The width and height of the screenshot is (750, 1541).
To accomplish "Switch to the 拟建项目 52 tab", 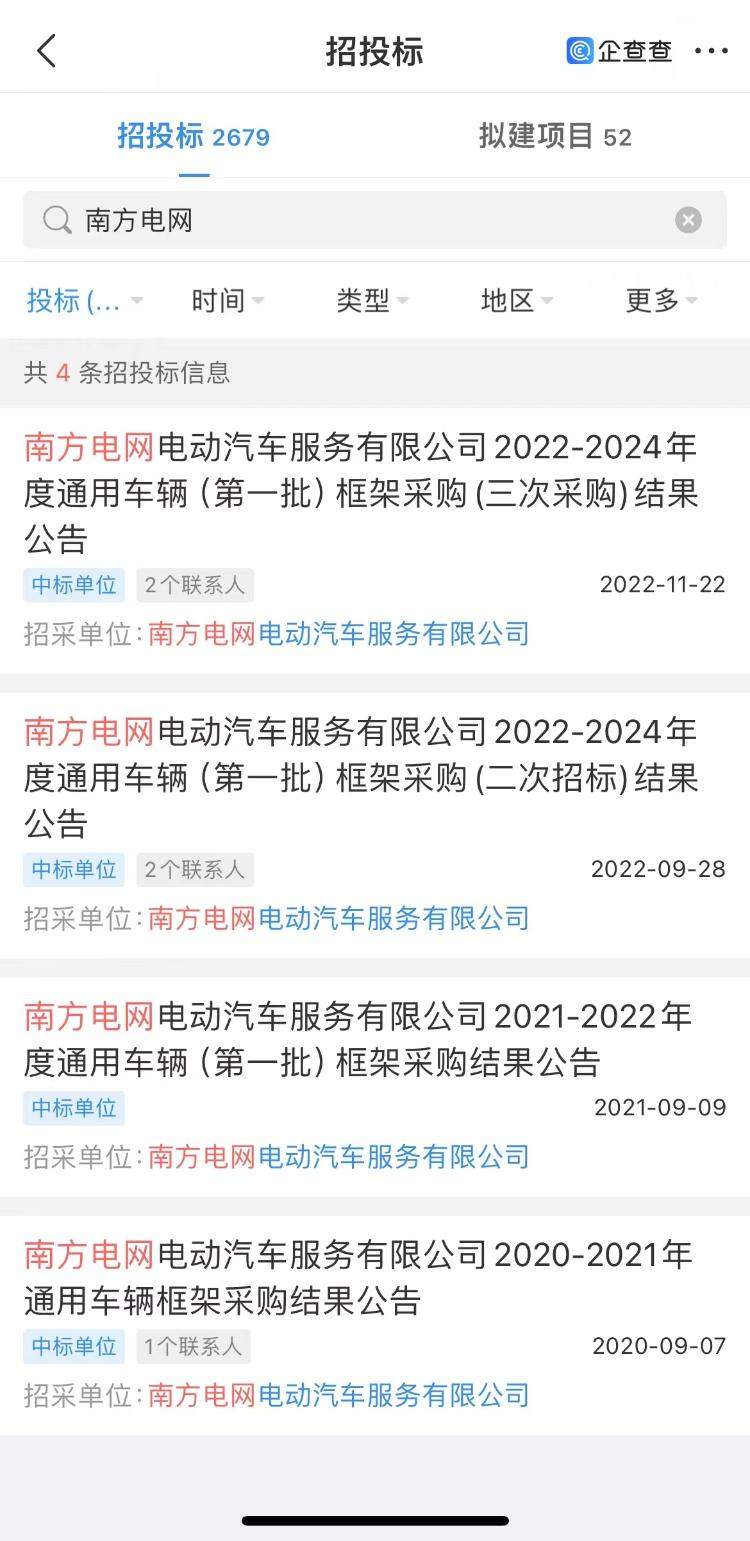I will click(553, 137).
